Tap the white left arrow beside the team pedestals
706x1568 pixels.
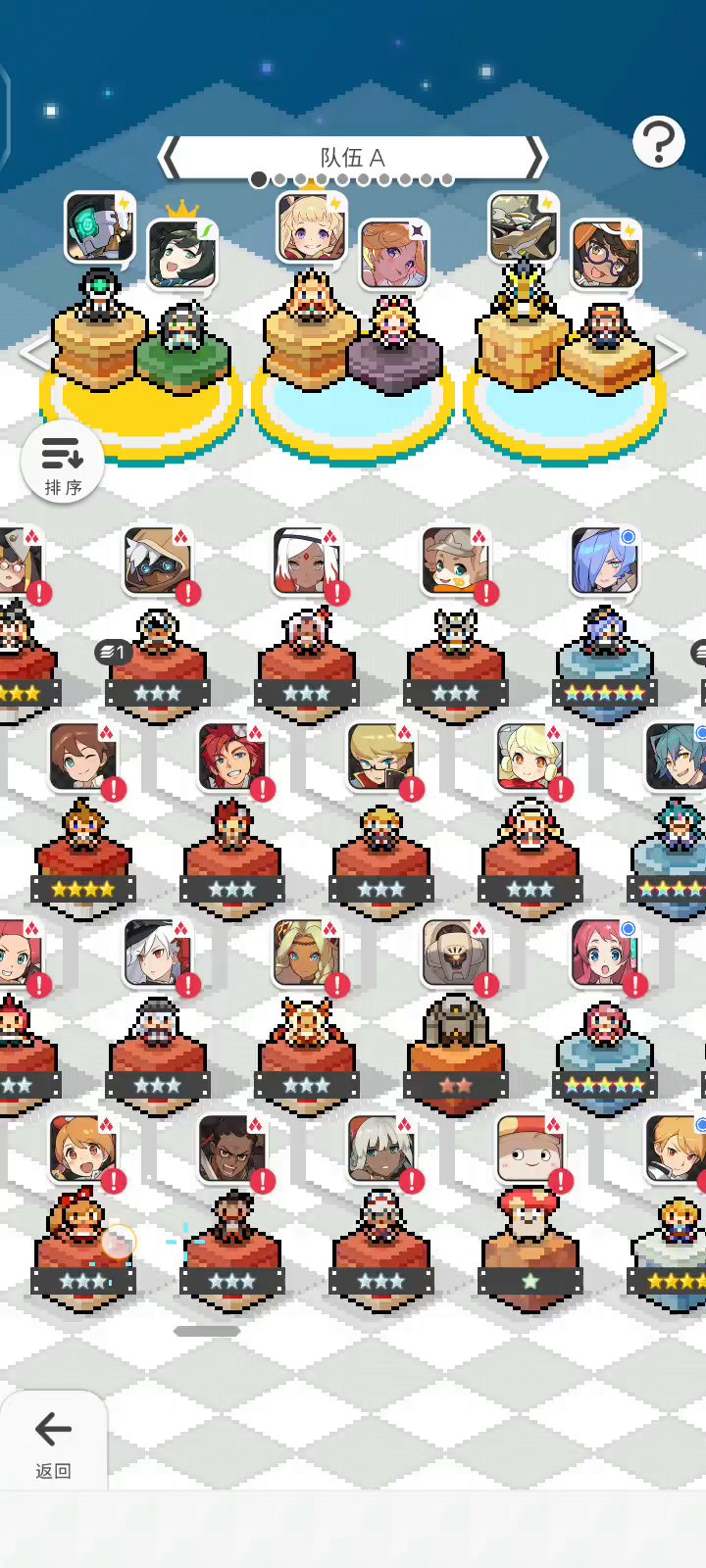(34, 353)
